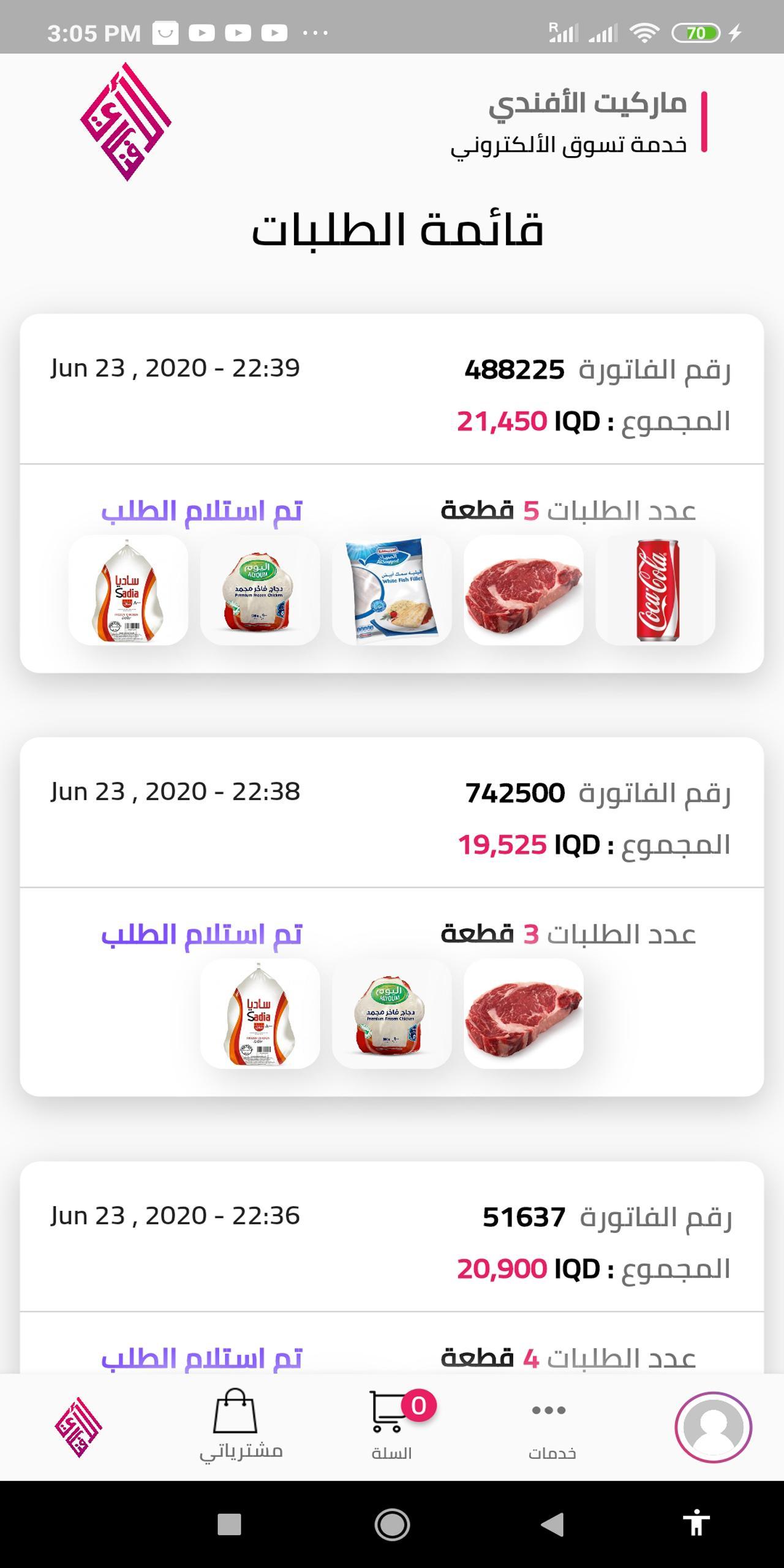Tap the Android home button
This screenshot has width=784, height=1568.
click(392, 1524)
